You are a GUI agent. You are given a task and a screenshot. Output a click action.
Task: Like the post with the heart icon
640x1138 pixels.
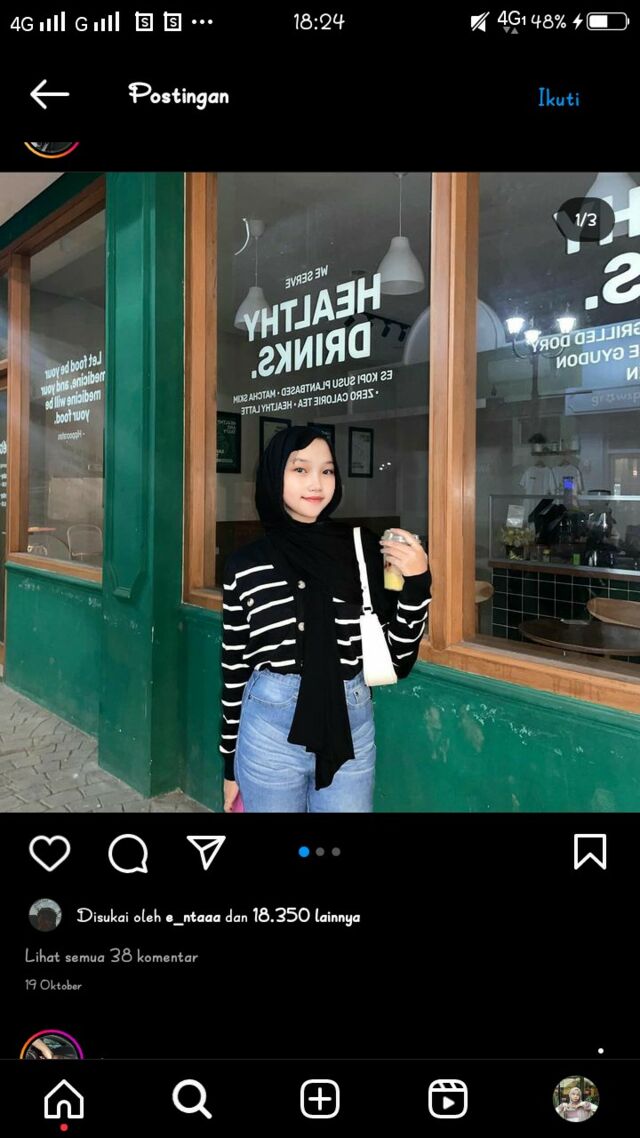coord(49,853)
